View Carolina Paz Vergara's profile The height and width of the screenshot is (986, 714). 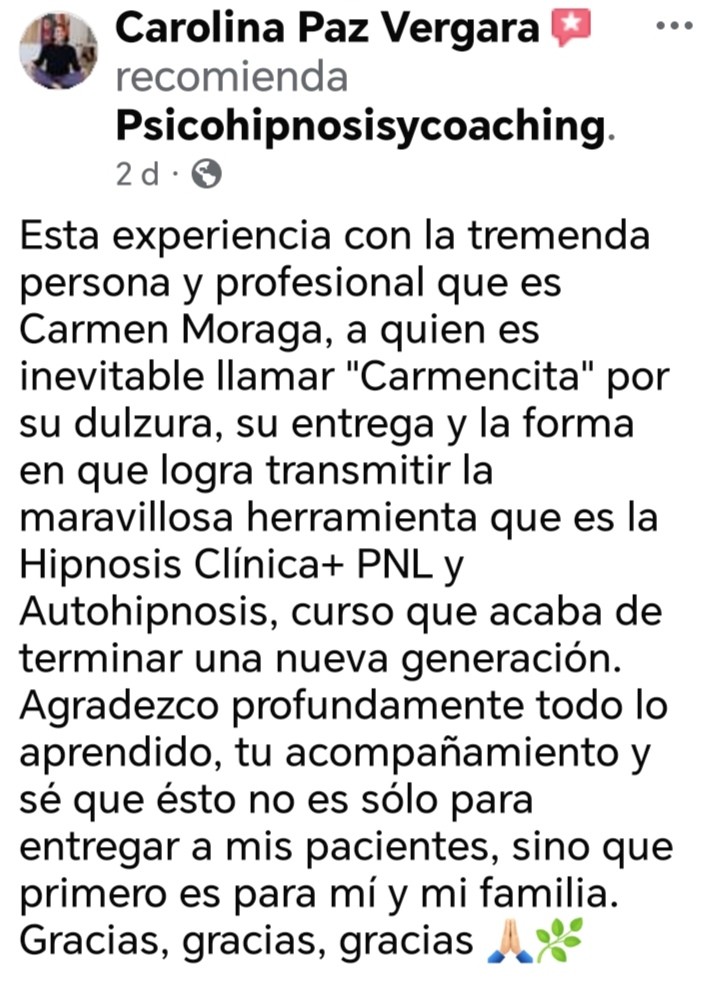(x=327, y=28)
